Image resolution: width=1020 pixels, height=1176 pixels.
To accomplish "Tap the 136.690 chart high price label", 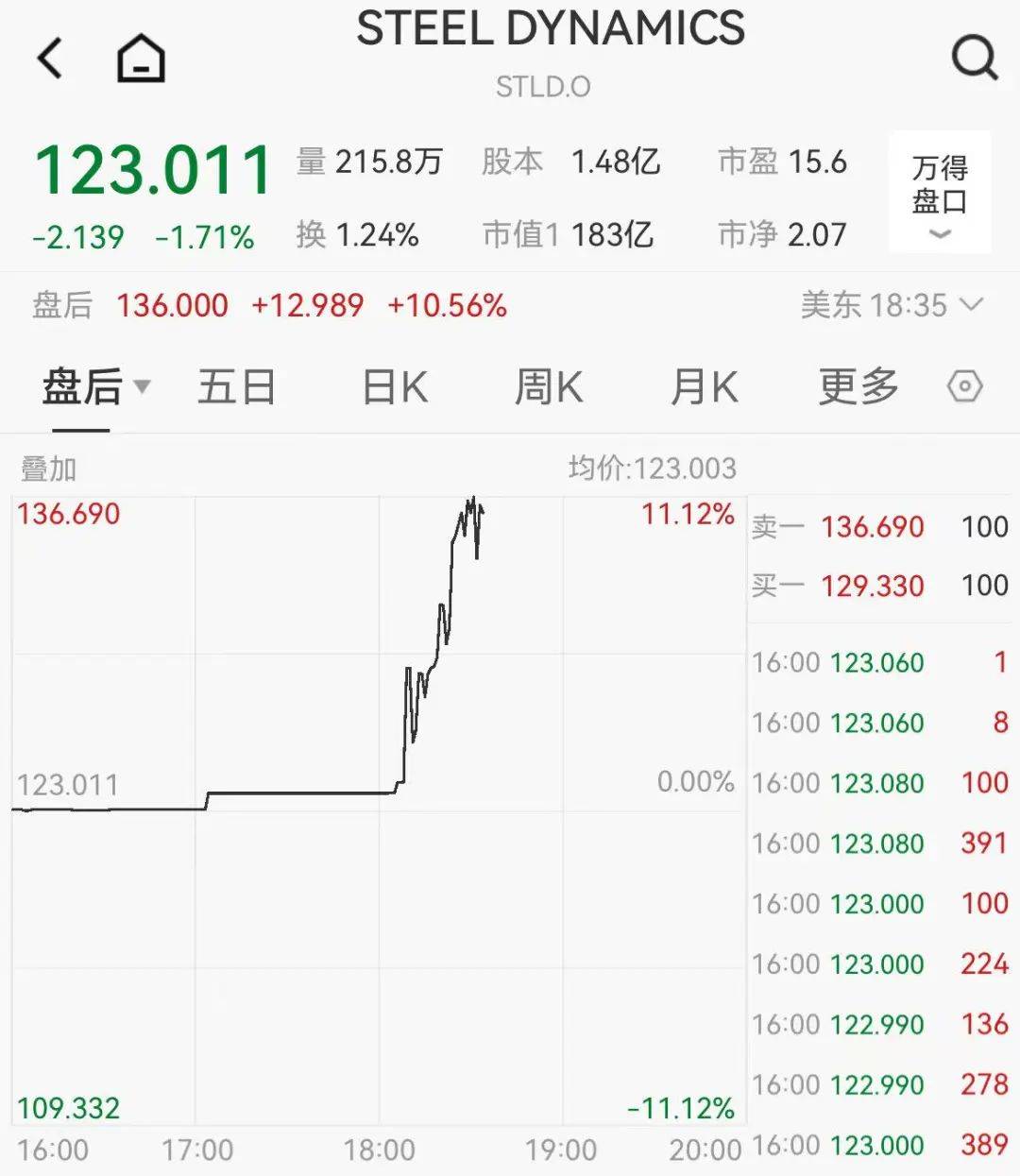I will click(x=68, y=515).
